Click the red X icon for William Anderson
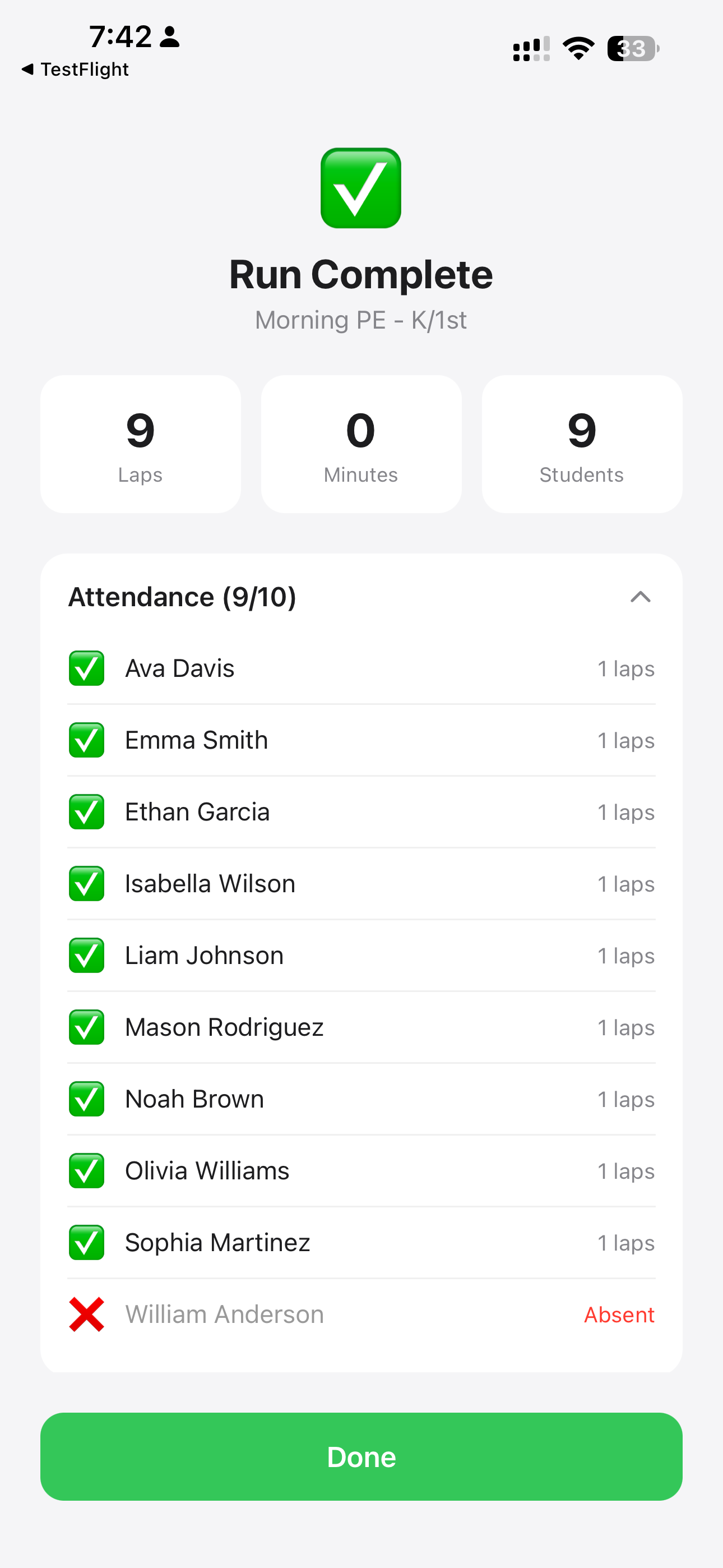 (x=86, y=1314)
